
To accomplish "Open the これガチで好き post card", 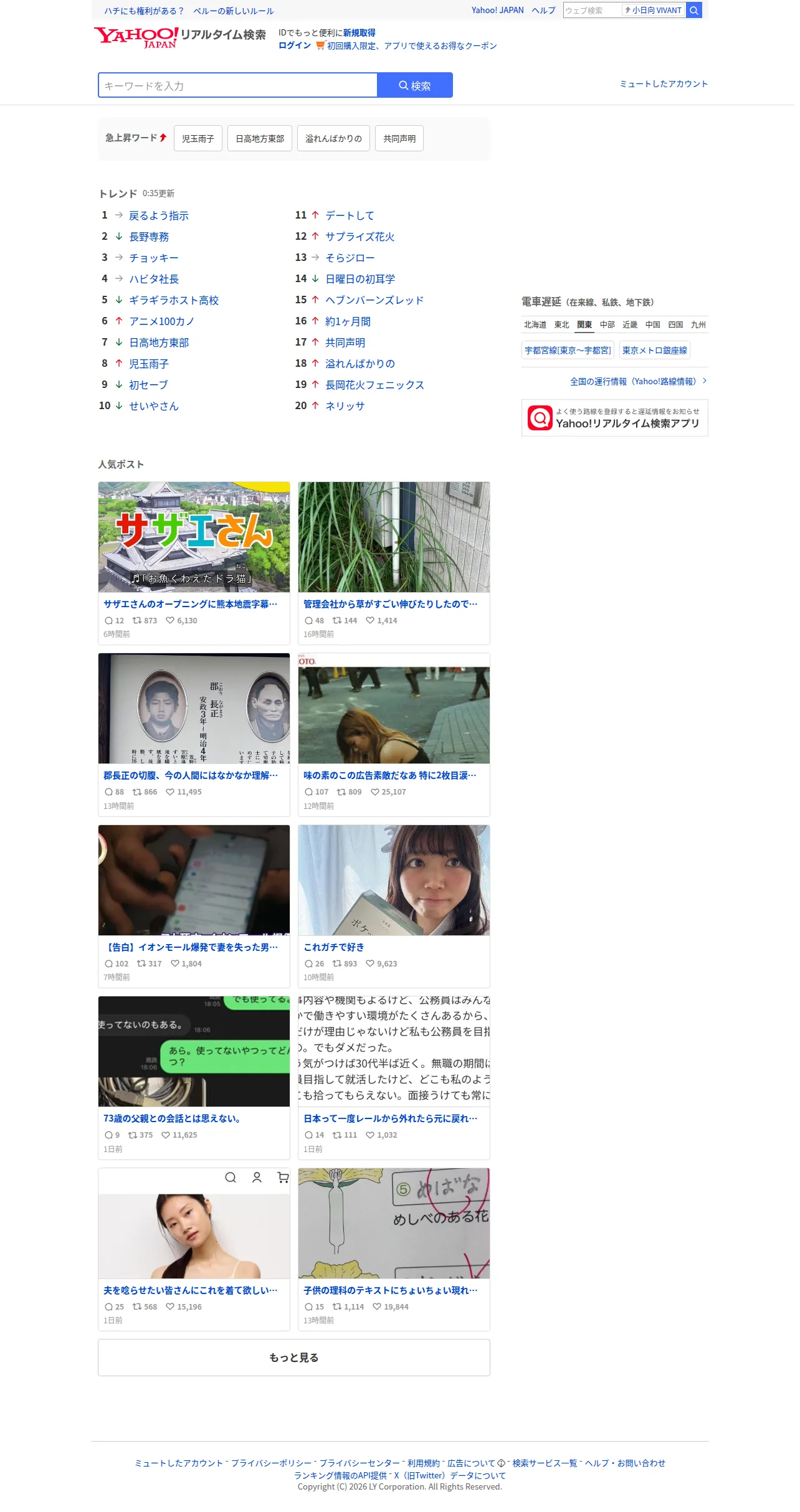I will (x=394, y=906).
